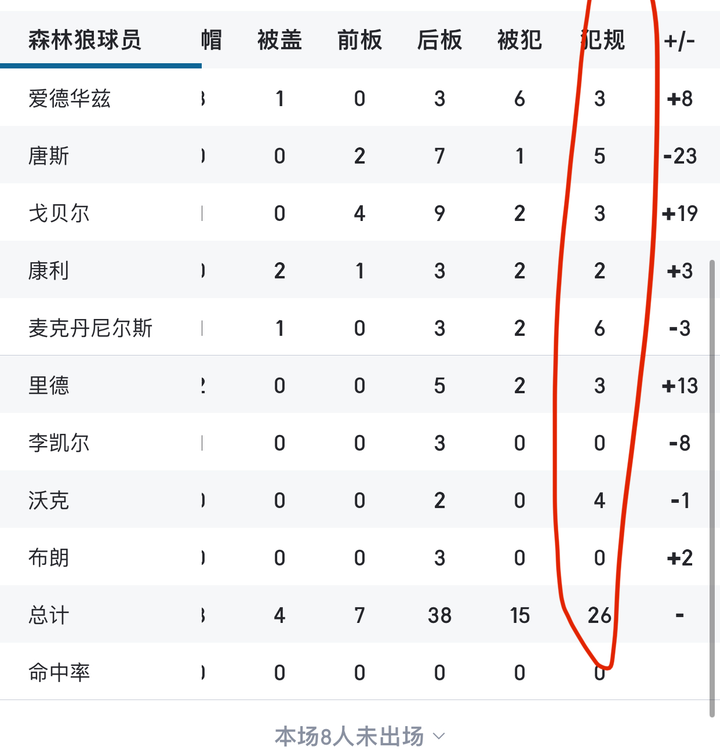Expand the 本场8人未出场 list
The width and height of the screenshot is (720, 754).
tap(360, 737)
